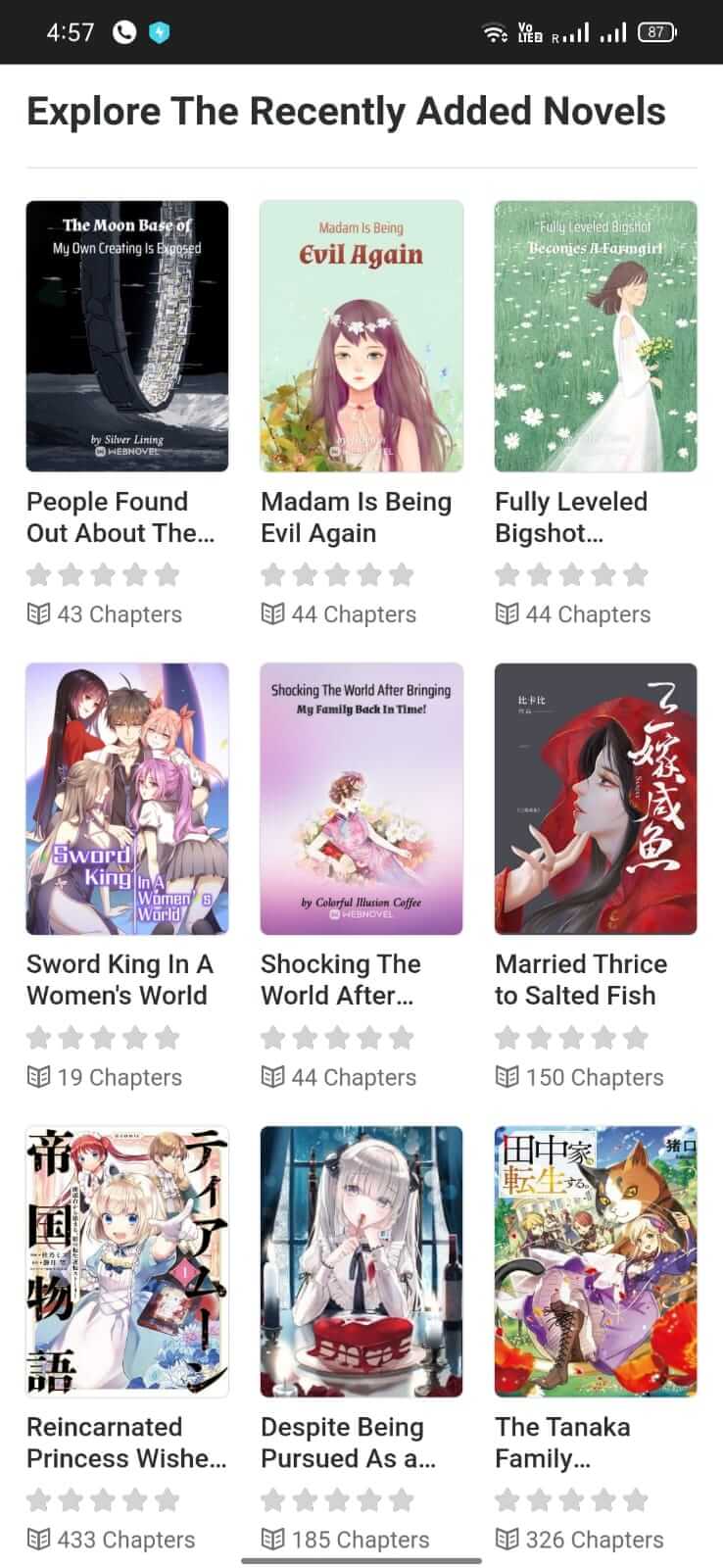Tap the third star under Fully Leveled Bigshot
The width and height of the screenshot is (723, 1568).
pos(573,575)
